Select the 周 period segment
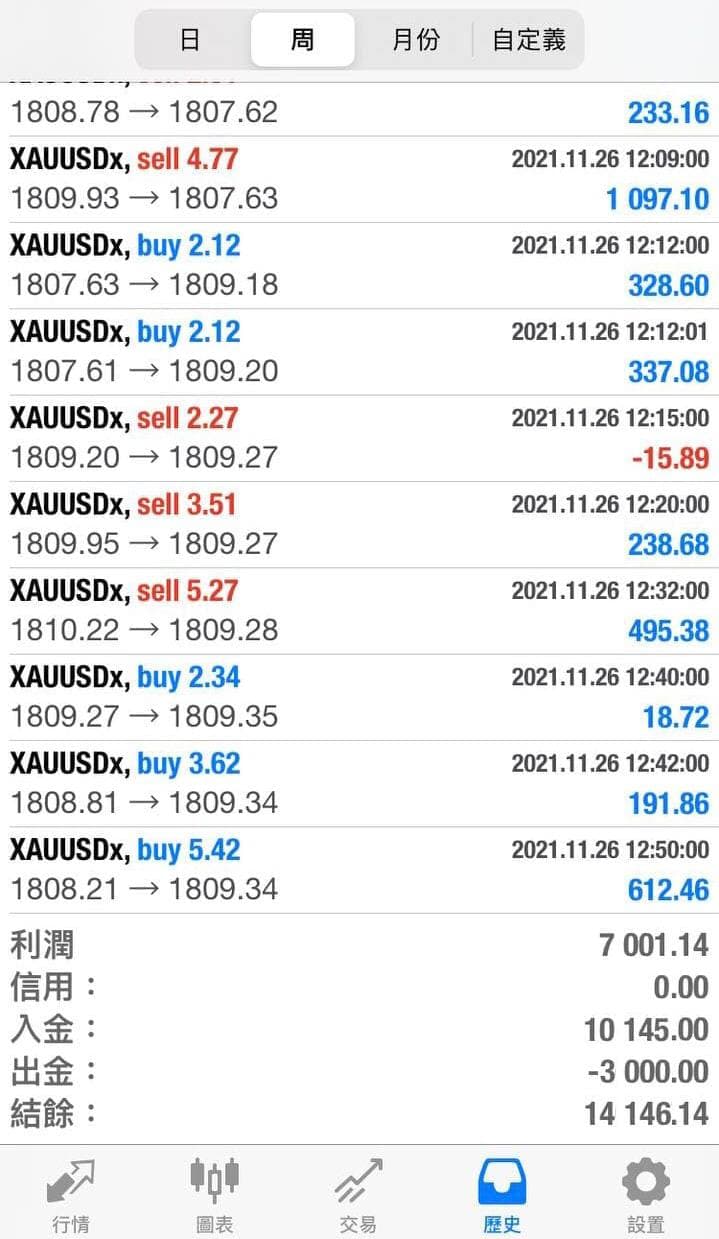Image resolution: width=719 pixels, height=1239 pixels. (x=302, y=40)
